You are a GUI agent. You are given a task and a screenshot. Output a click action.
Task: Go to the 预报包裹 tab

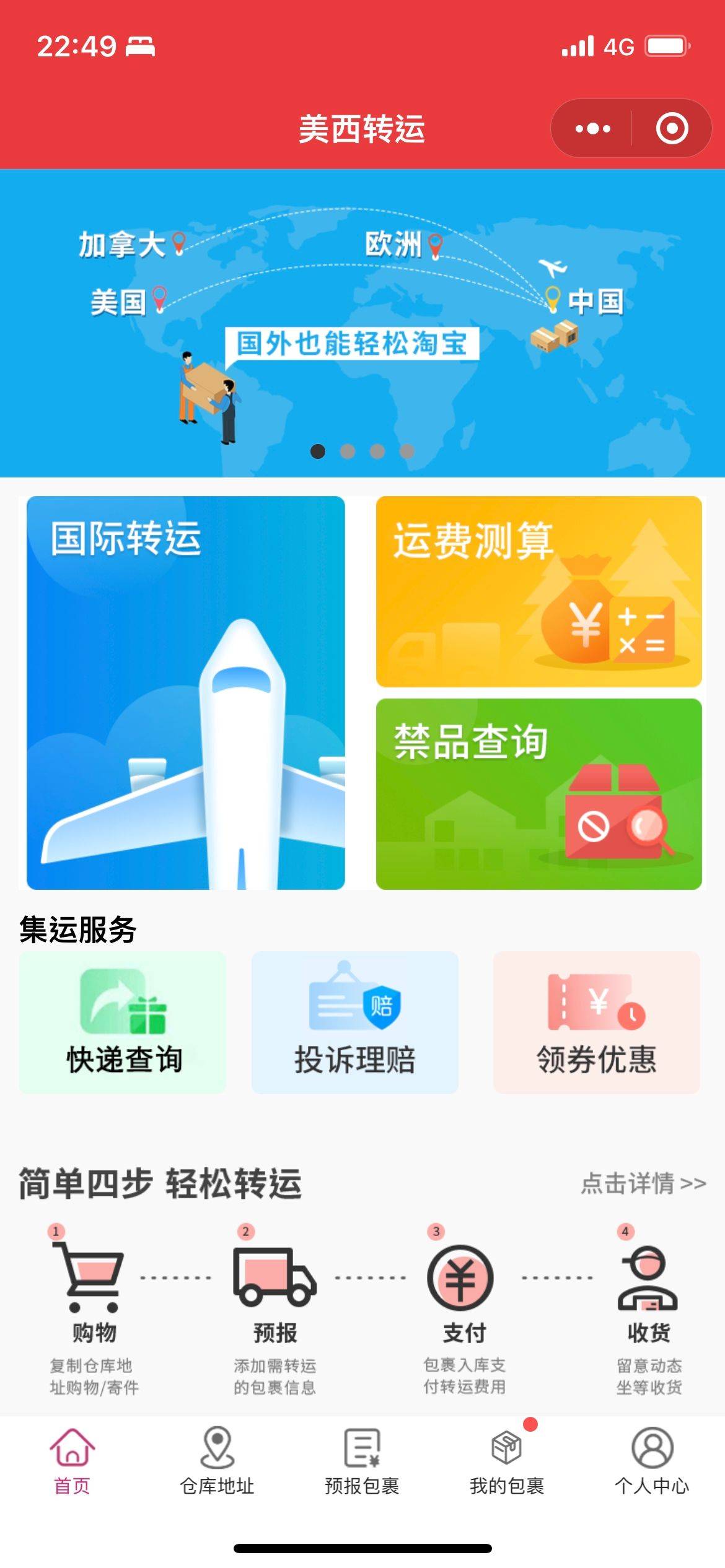pos(362,1460)
